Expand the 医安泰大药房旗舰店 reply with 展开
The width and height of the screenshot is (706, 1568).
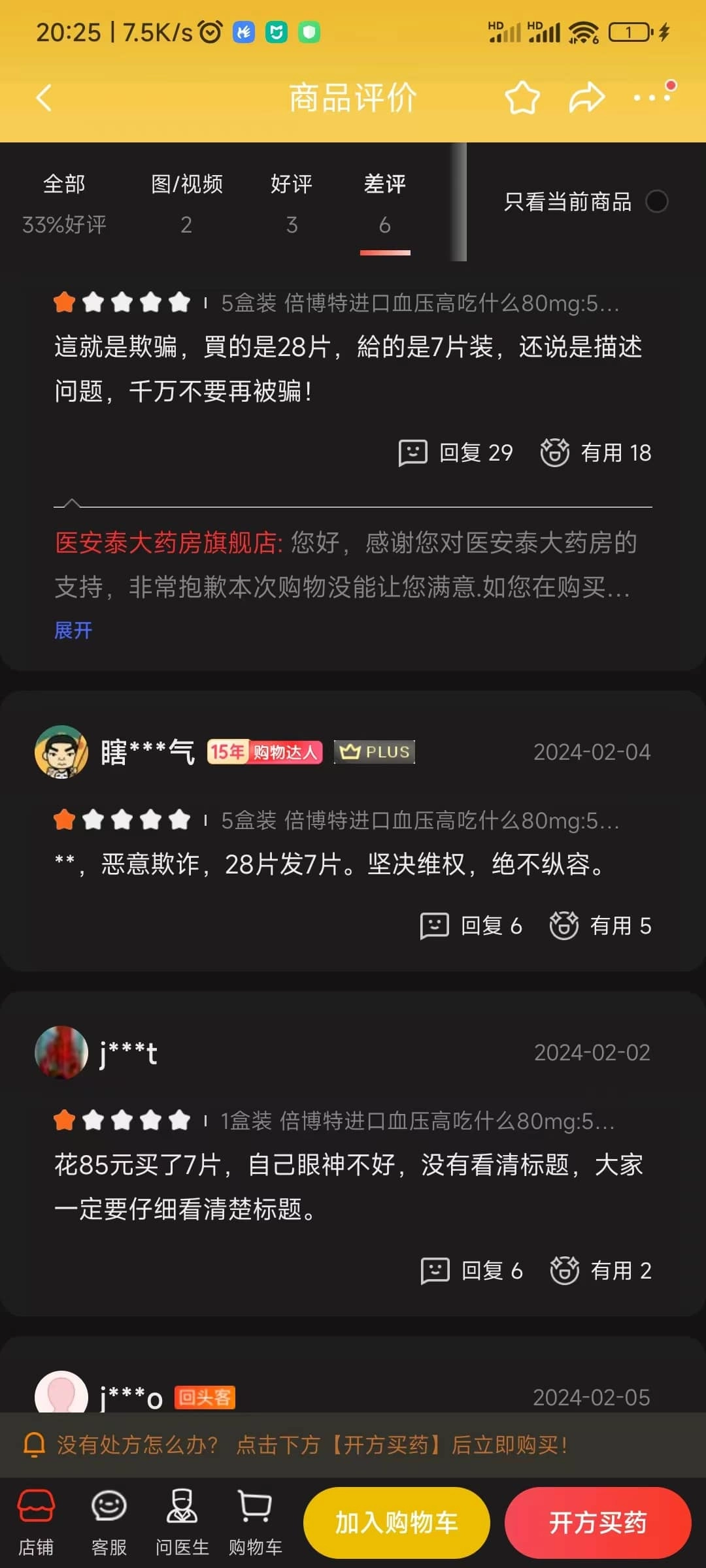click(x=73, y=630)
